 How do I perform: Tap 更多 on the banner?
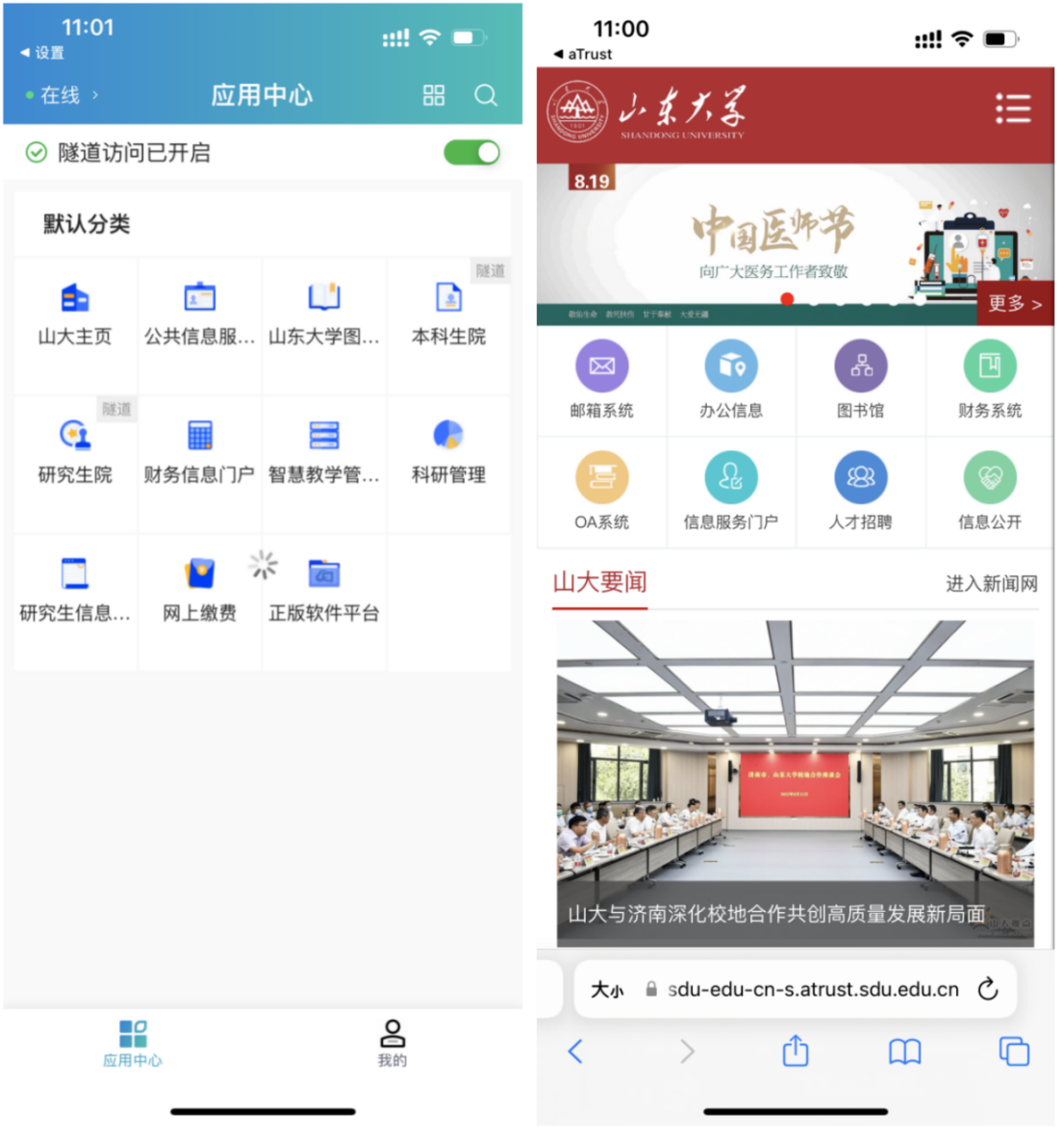click(1014, 304)
